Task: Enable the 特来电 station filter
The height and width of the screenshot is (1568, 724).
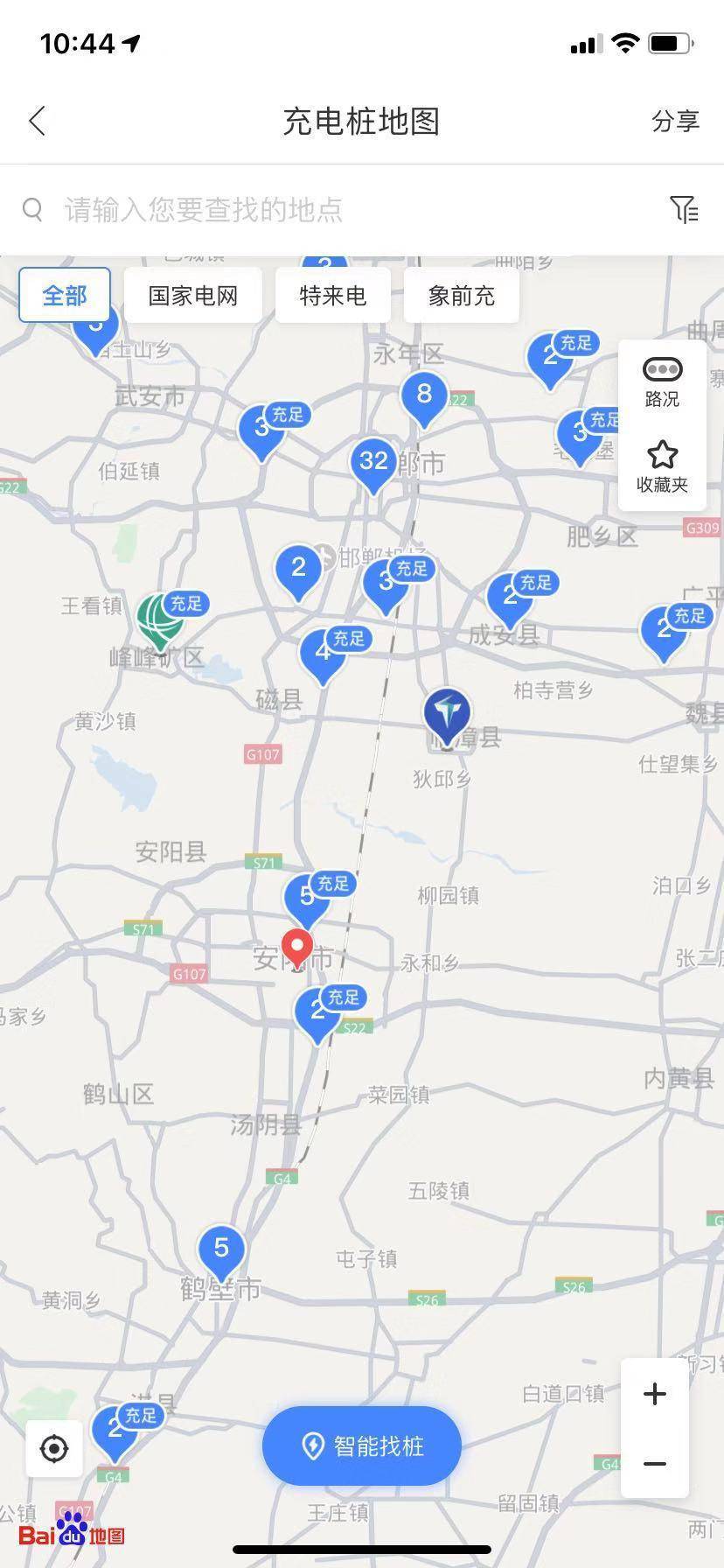Action: (333, 295)
